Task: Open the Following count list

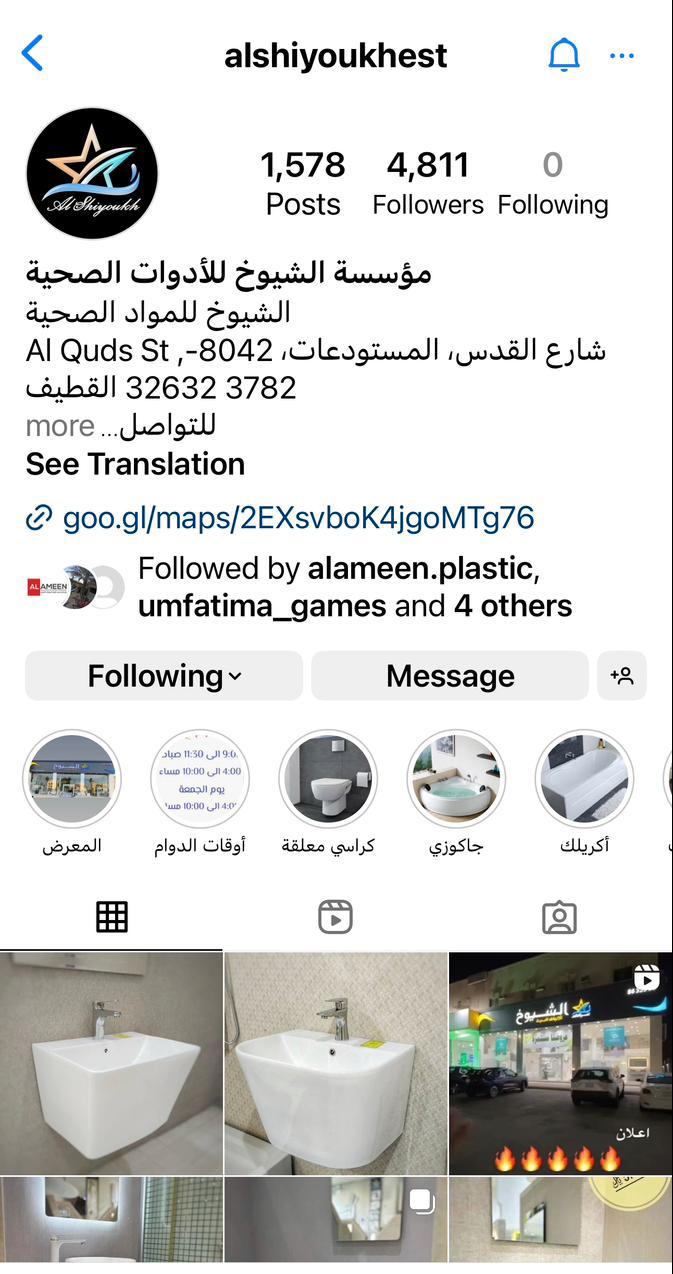Action: (553, 182)
